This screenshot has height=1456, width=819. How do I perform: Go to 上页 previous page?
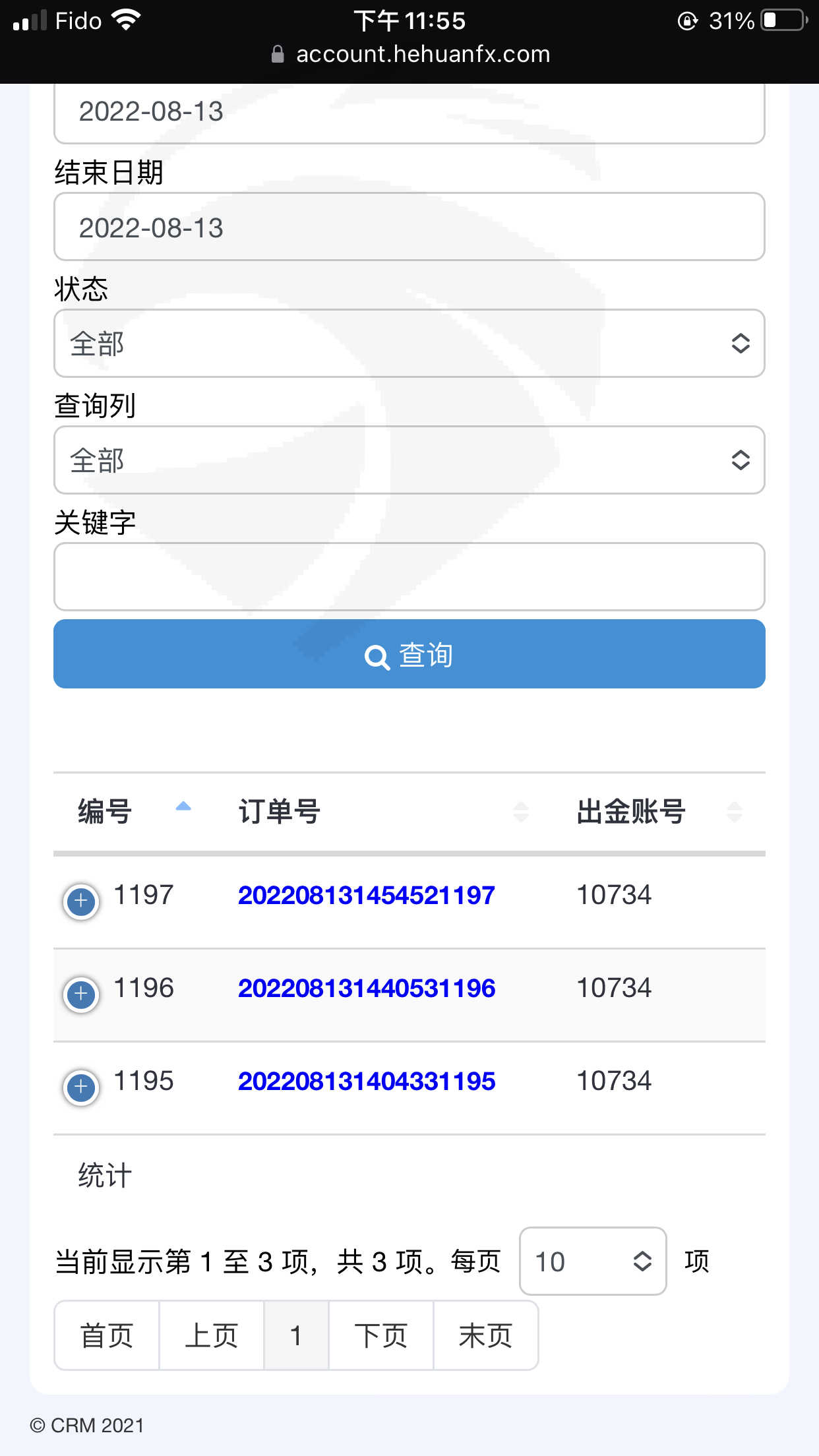tap(211, 1335)
